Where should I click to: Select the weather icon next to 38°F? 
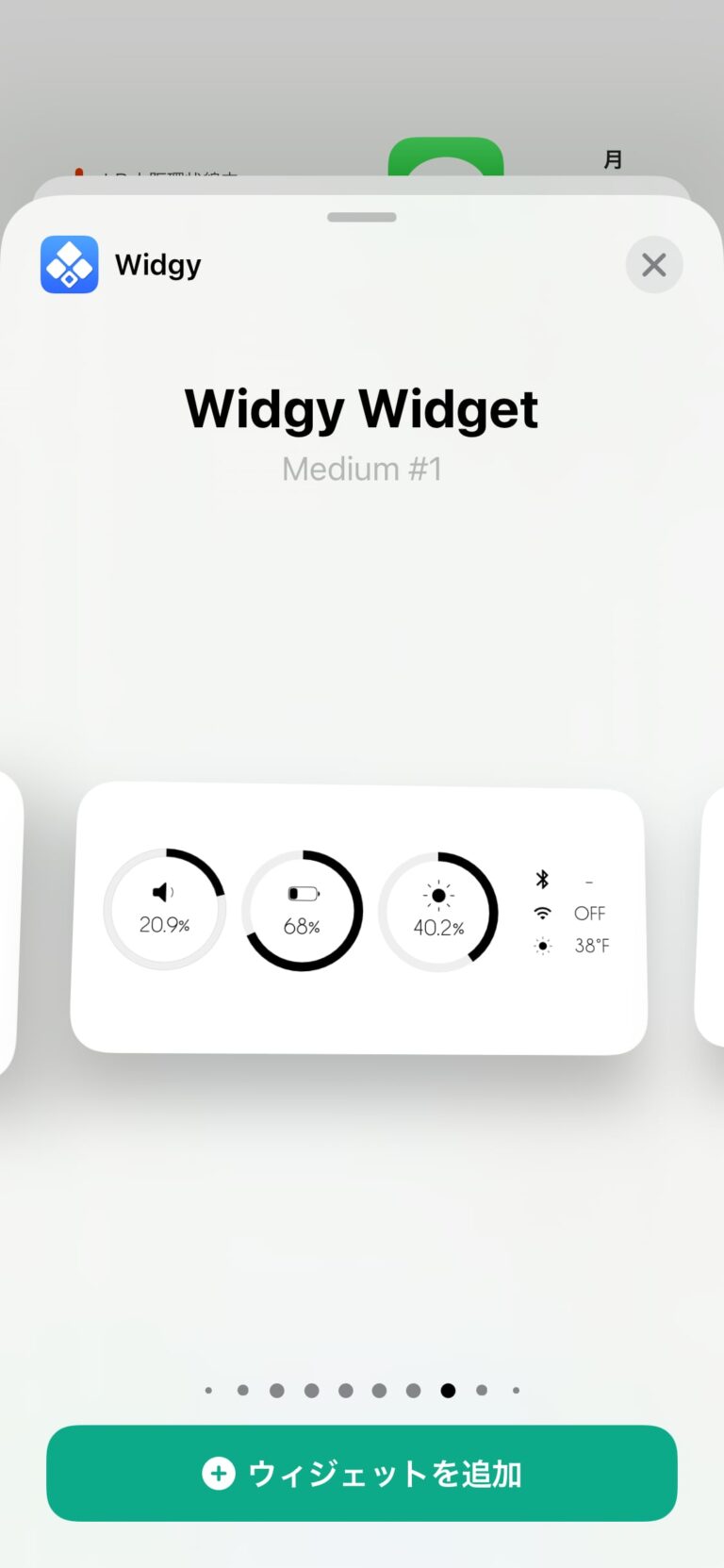[x=542, y=946]
